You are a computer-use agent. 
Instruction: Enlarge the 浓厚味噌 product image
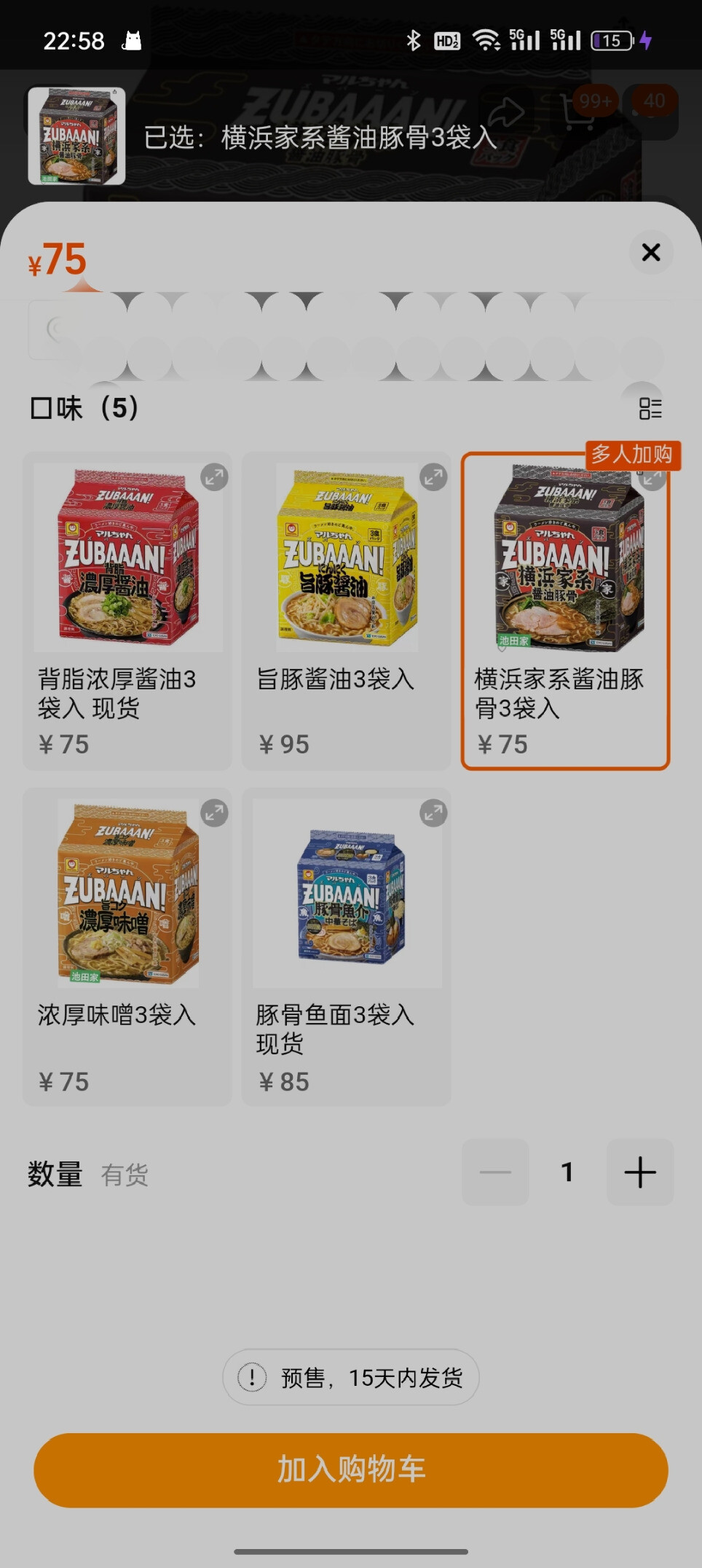coord(214,813)
